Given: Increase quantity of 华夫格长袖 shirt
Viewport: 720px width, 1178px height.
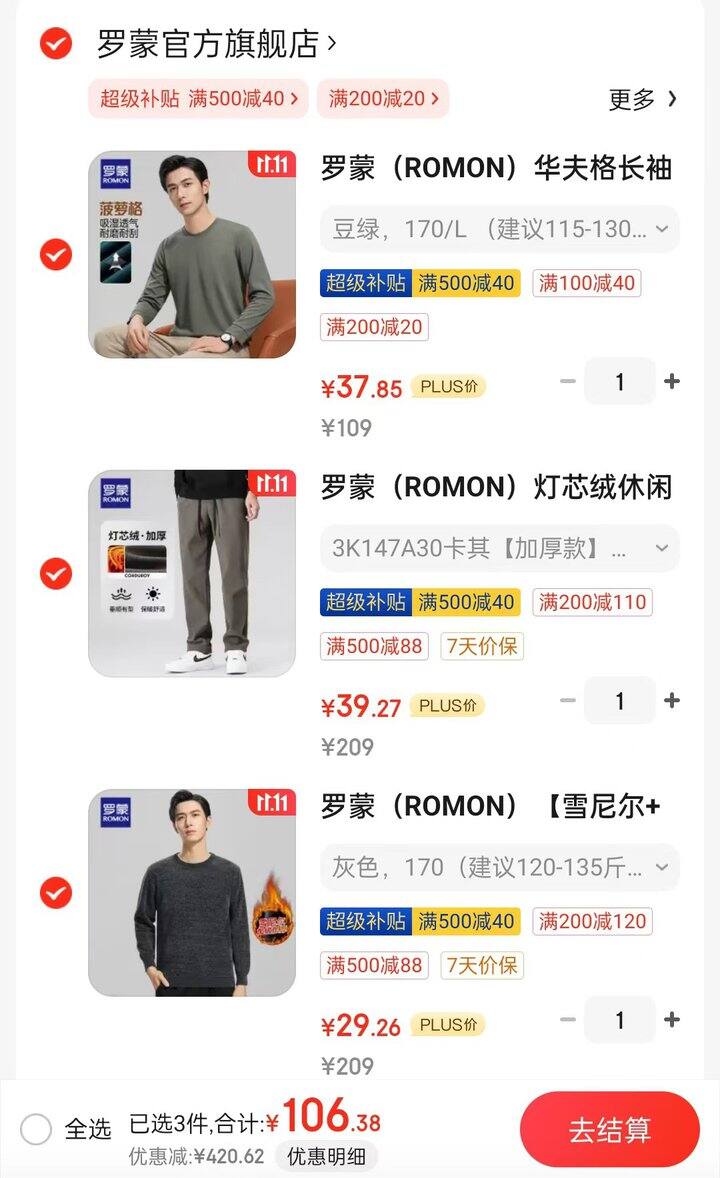Looking at the screenshot, I should pyautogui.click(x=672, y=382).
